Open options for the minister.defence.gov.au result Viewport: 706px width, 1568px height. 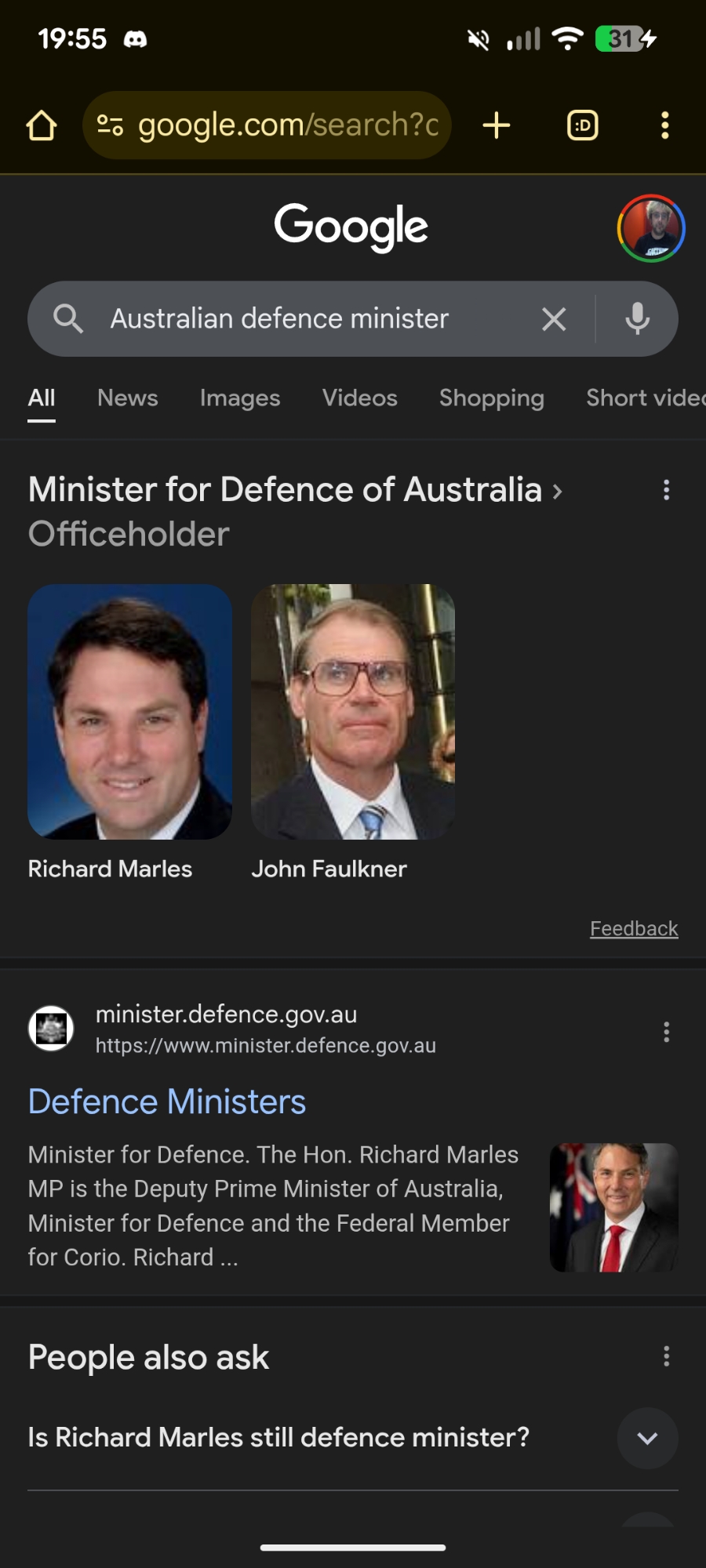click(x=667, y=1032)
